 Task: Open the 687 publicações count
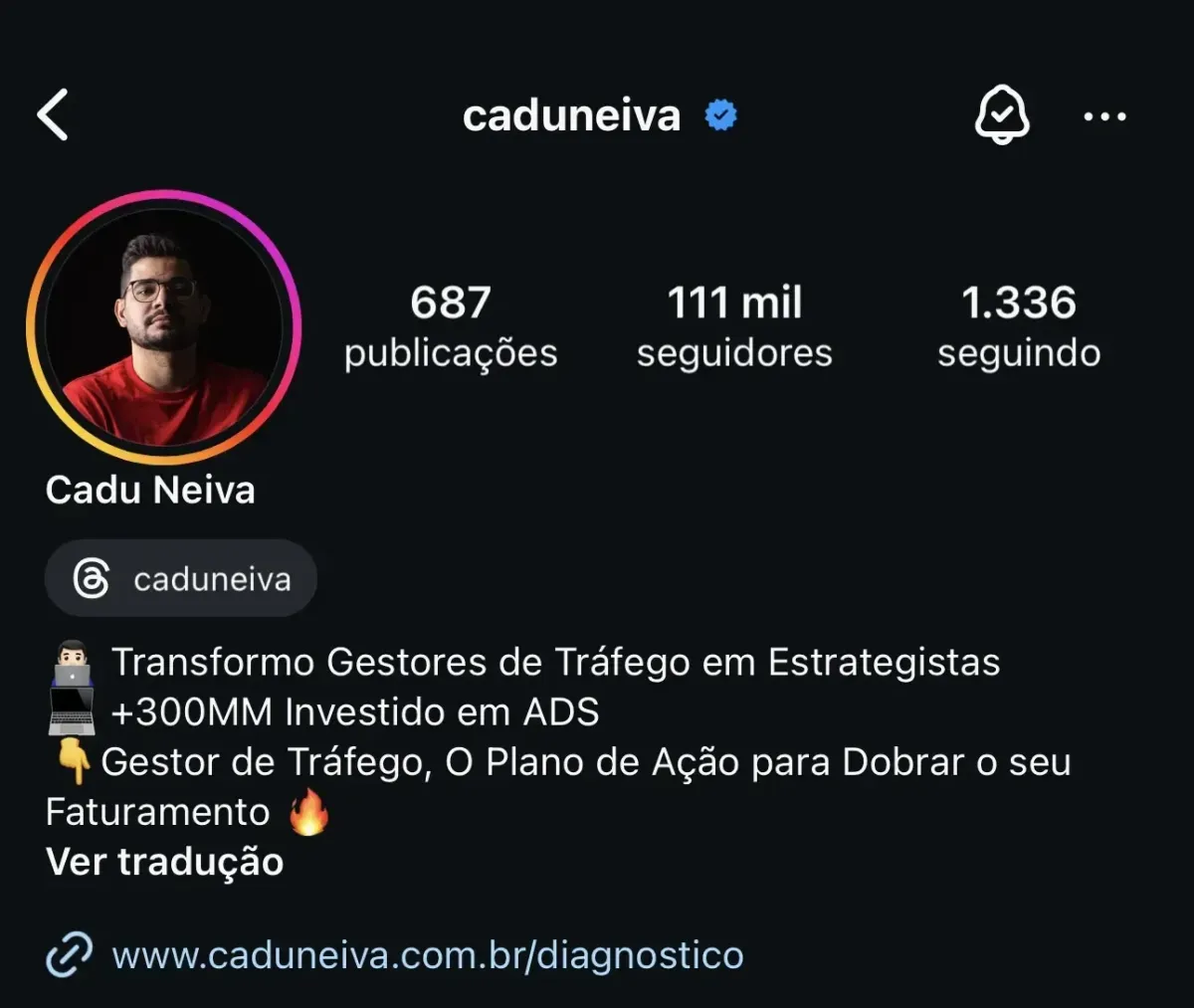pyautogui.click(x=451, y=326)
